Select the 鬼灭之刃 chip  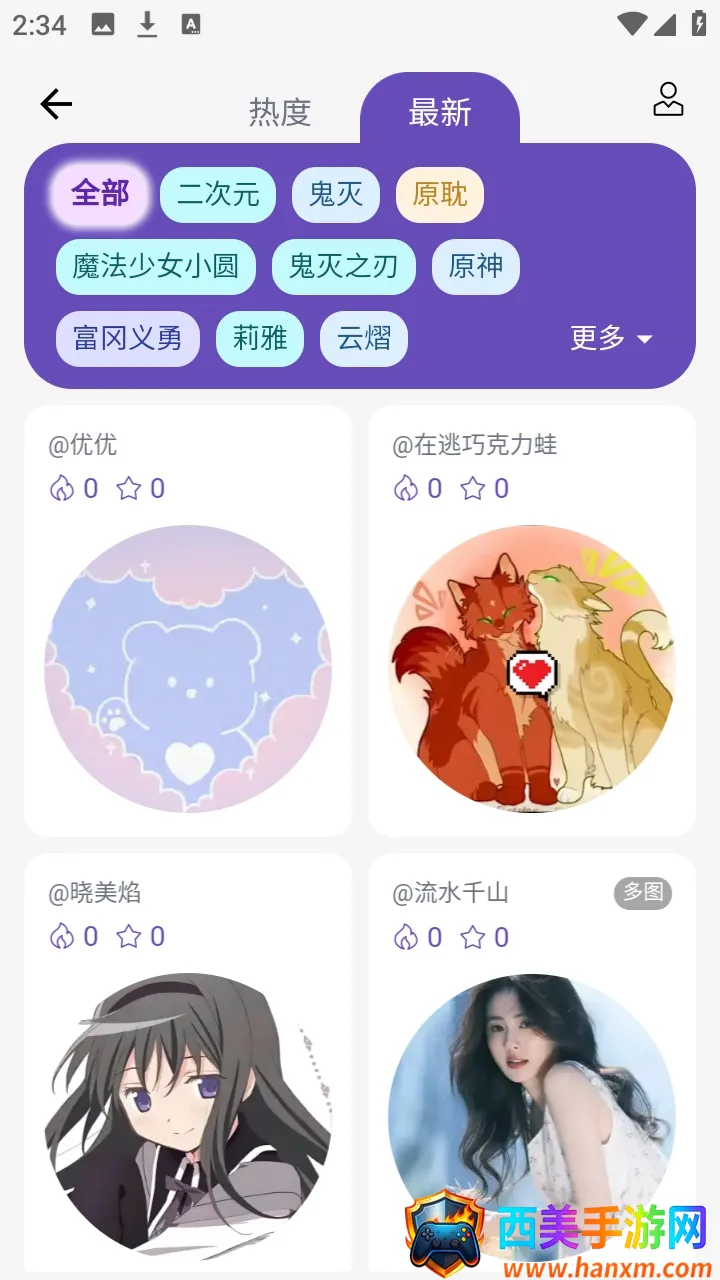pyautogui.click(x=344, y=266)
